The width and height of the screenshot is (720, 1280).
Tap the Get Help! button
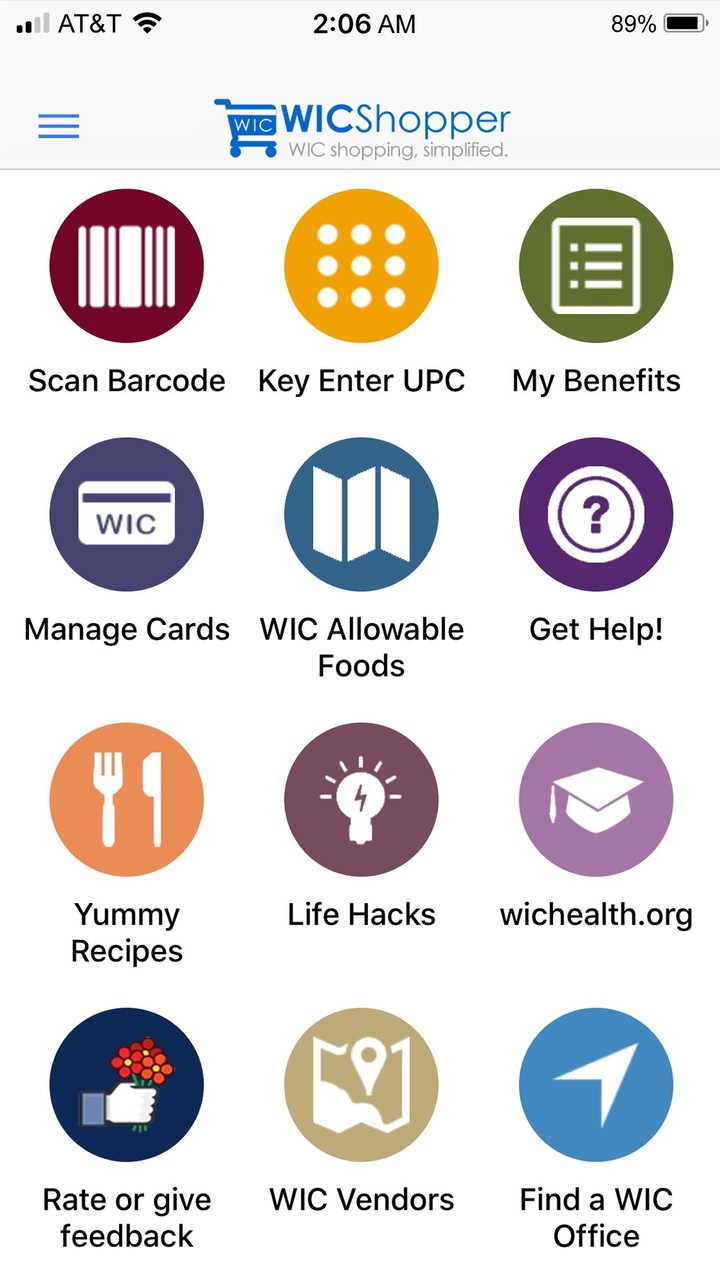pos(596,514)
